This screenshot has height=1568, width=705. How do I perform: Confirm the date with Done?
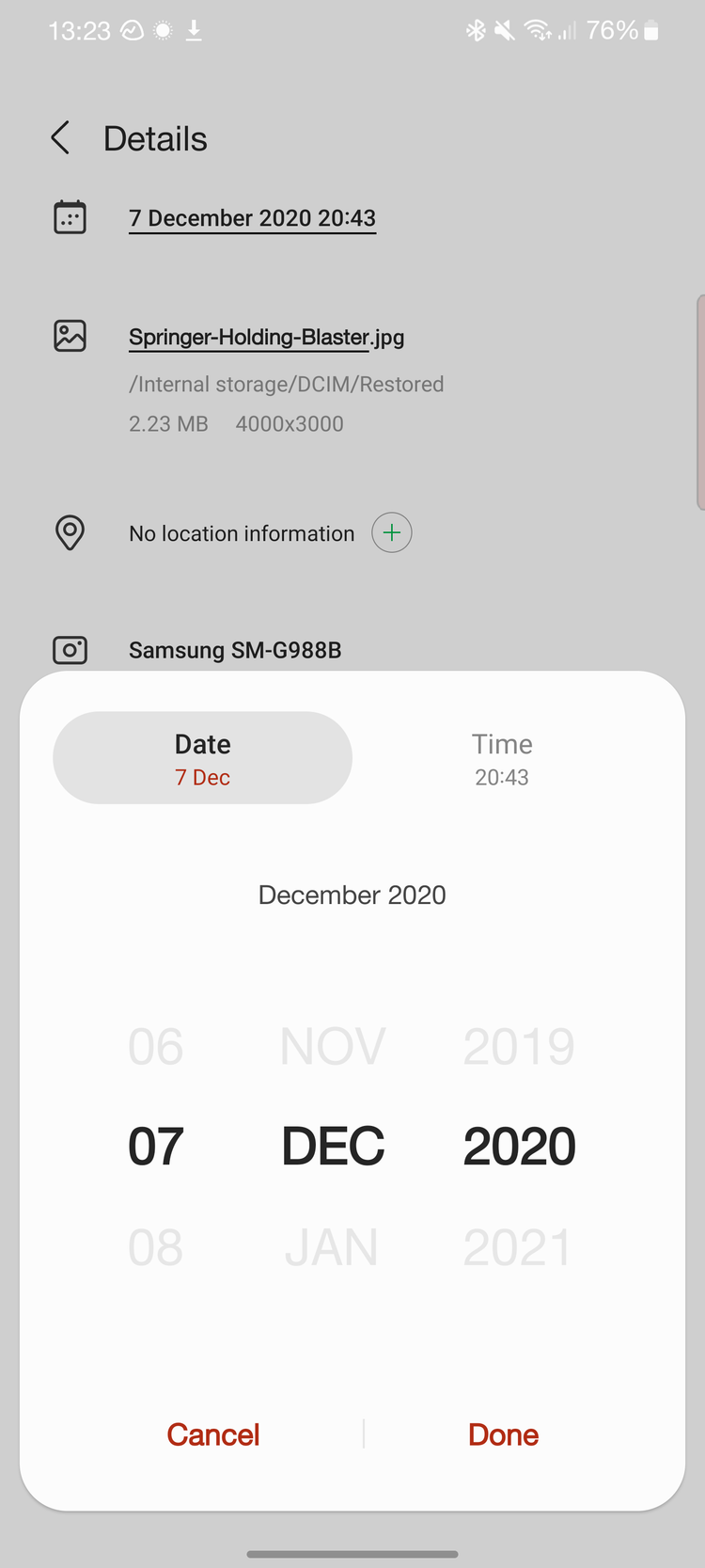[x=504, y=1434]
